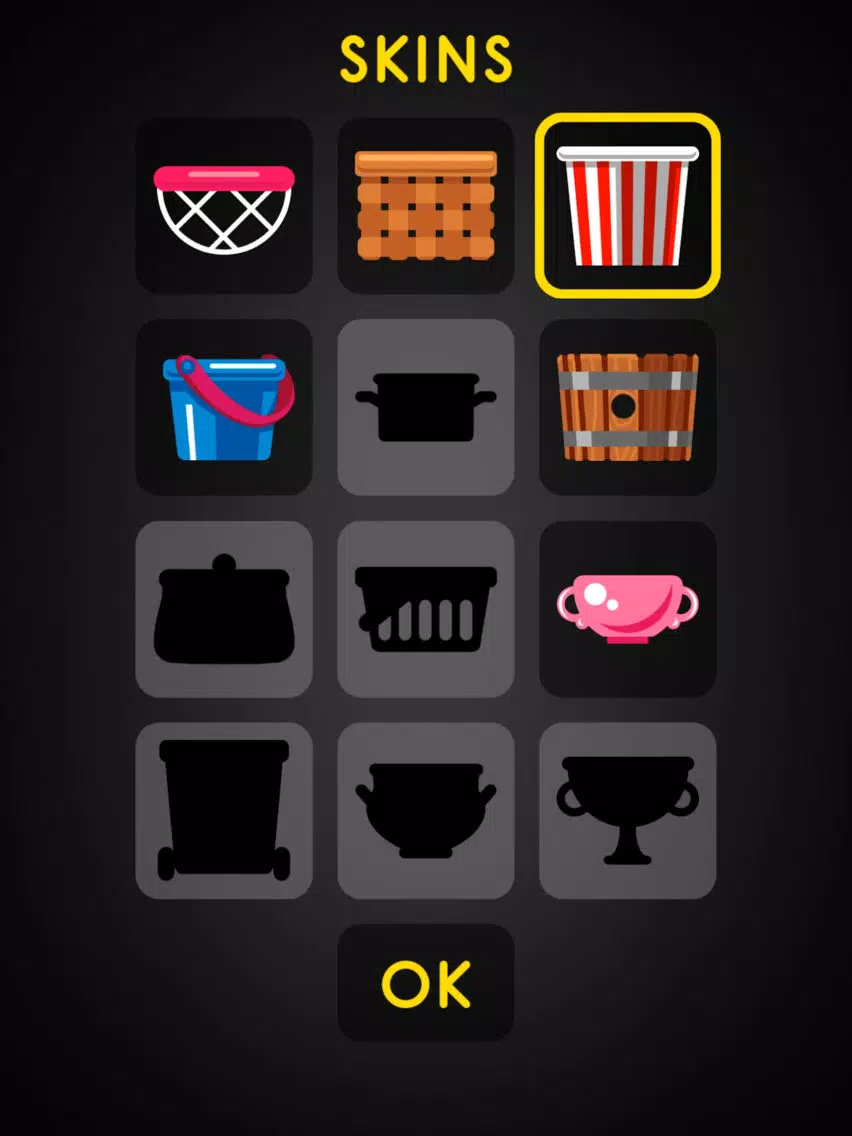Tap the locked cooking pot silhouette
This screenshot has width=852, height=1136.
[x=426, y=407]
